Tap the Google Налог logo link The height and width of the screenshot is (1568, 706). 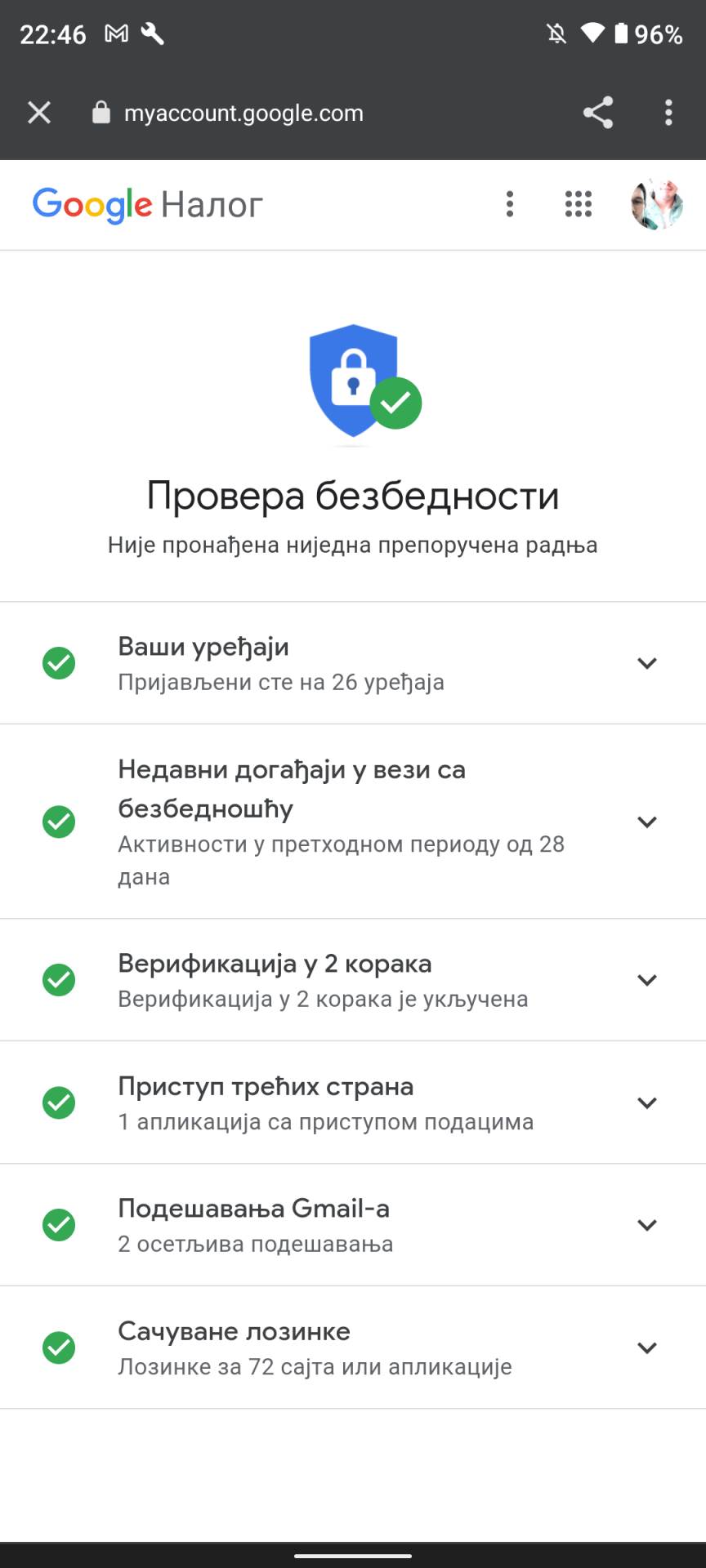point(148,205)
